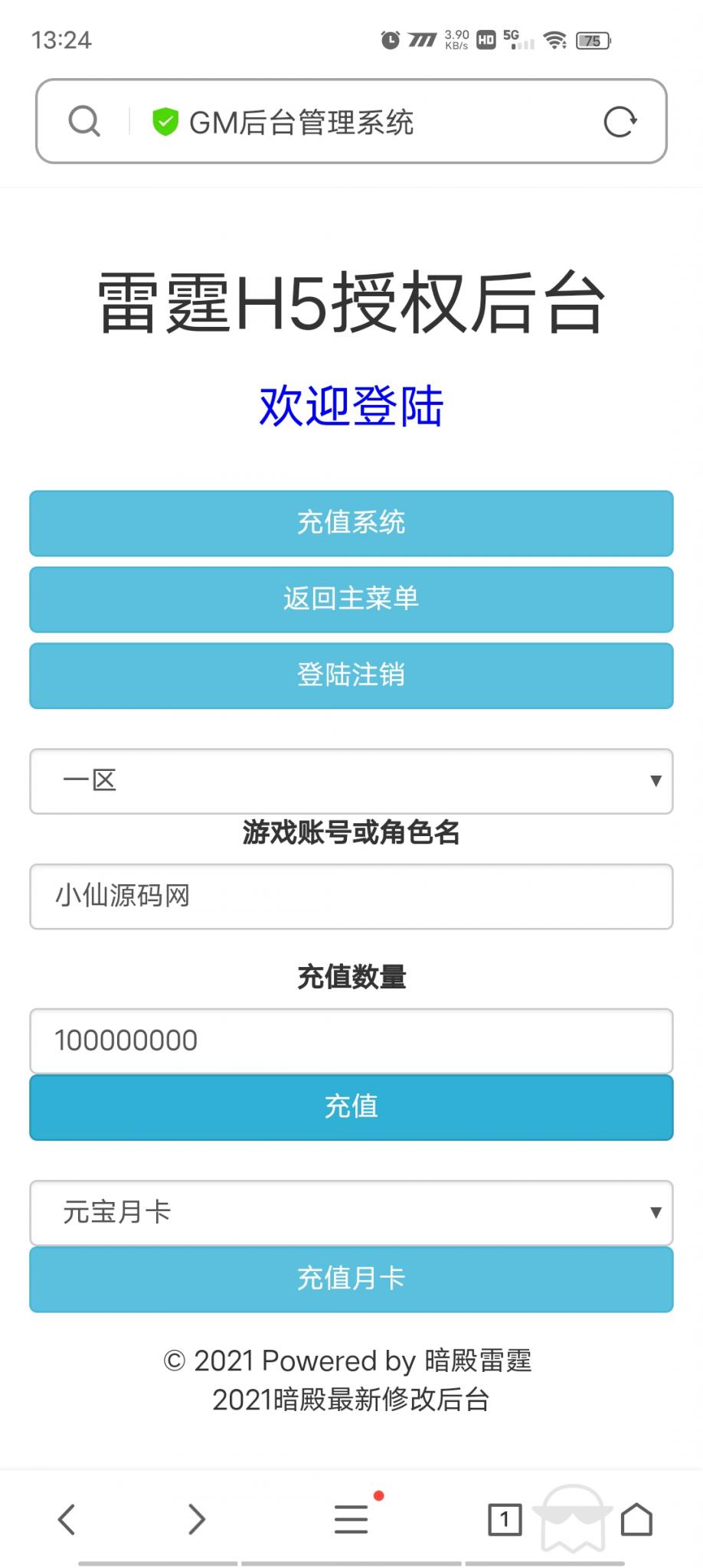The width and height of the screenshot is (703, 1568).
Task: Open the browser menu icon with red dot
Action: pos(351,1519)
